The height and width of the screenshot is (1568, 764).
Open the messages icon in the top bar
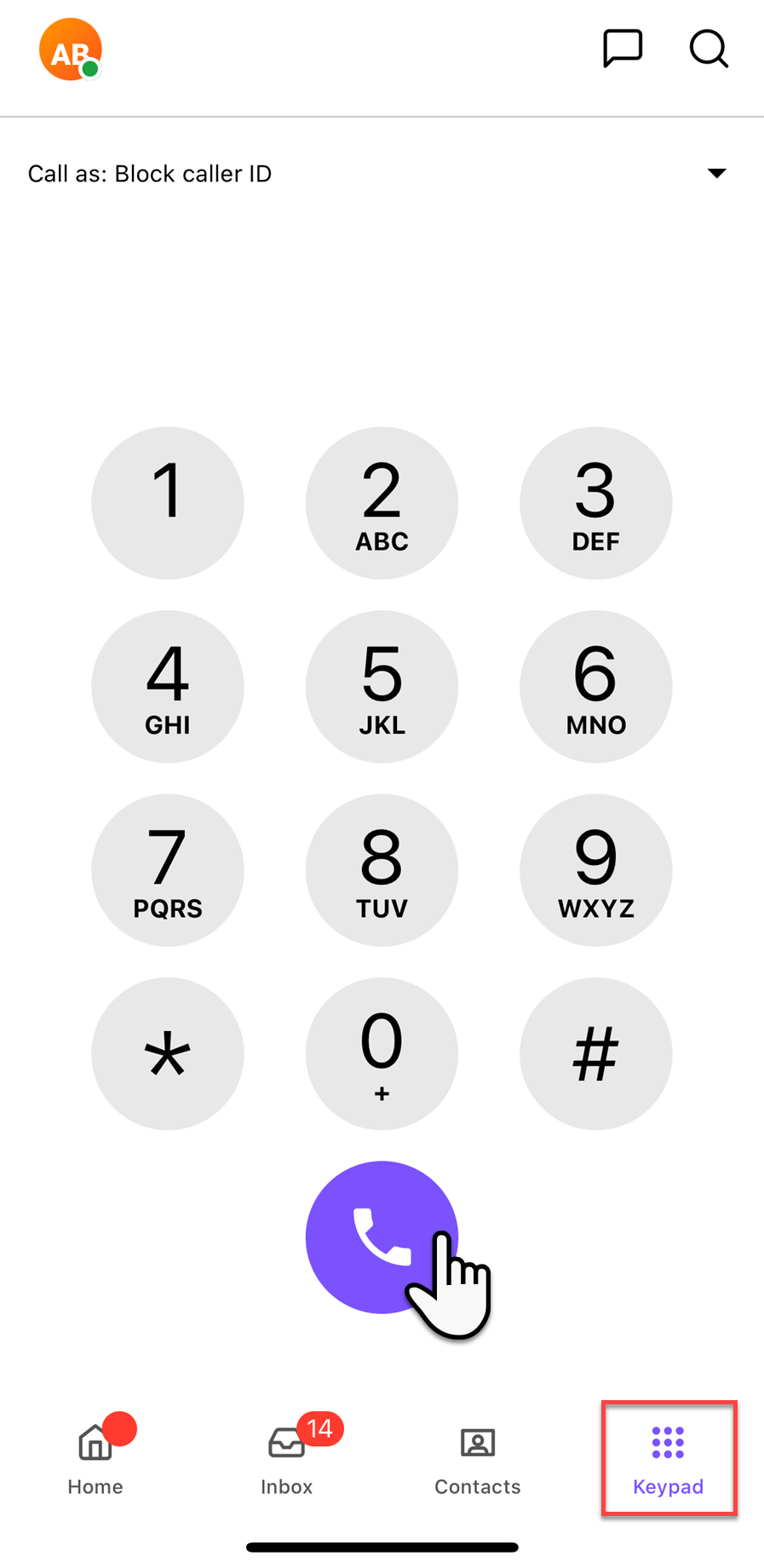point(623,49)
